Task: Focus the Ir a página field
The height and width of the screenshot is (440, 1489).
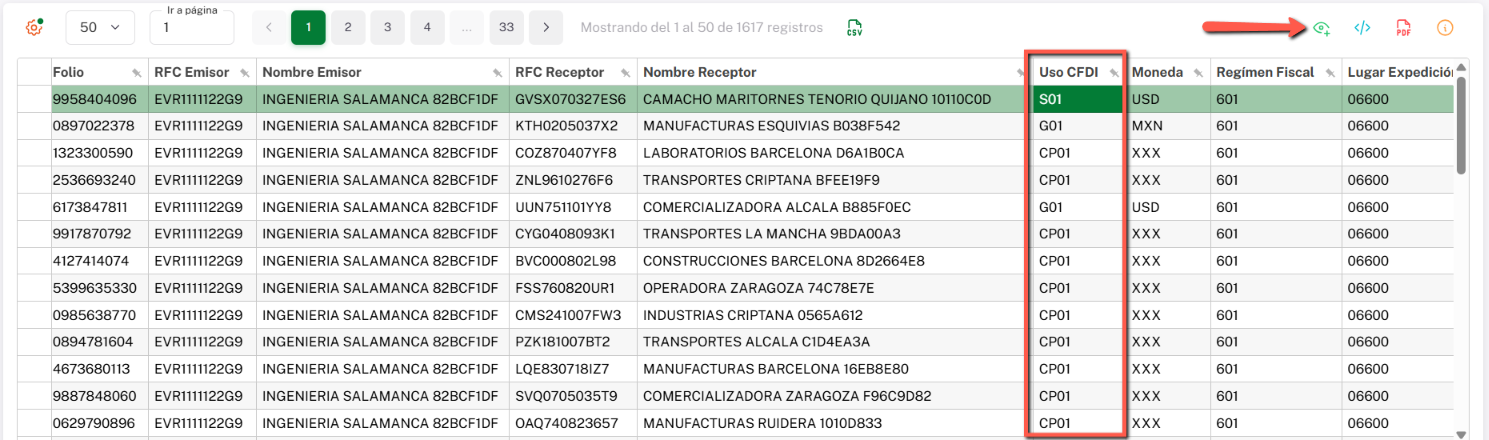Action: (192, 29)
